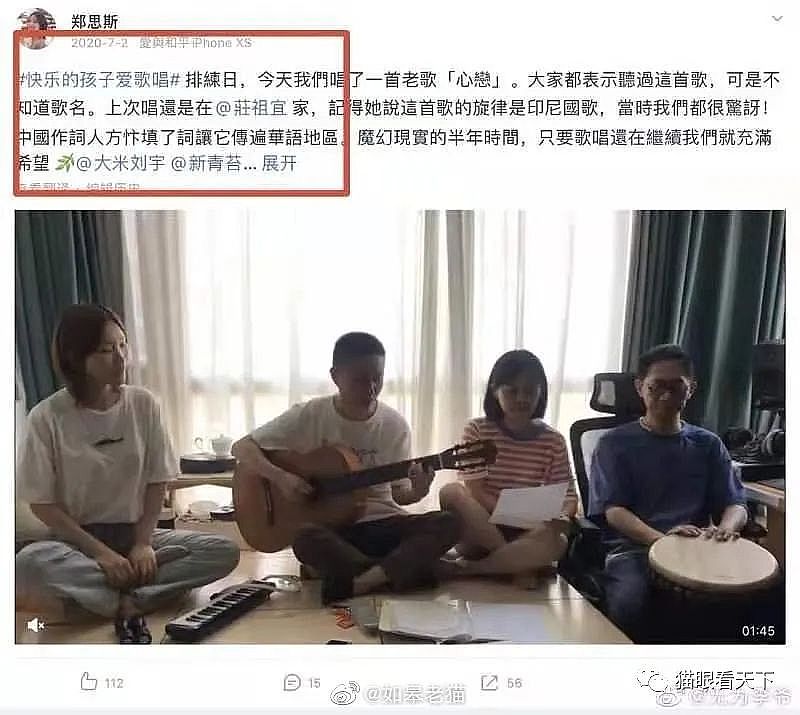Open hashtag #快乐的孩子爱歌唱#
Screen dimensions: 800x715
tap(90, 80)
